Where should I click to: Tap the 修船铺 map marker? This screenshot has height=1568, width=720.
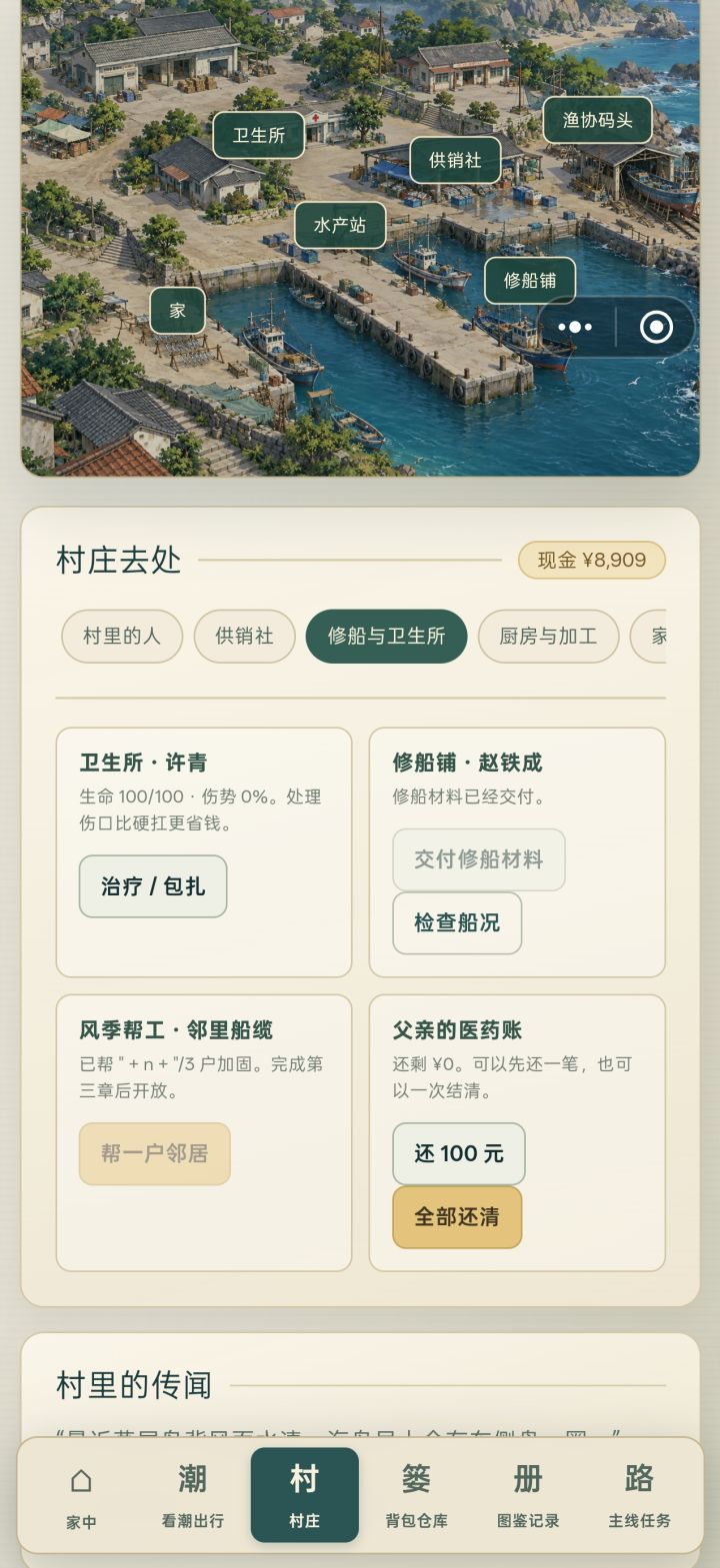point(530,280)
